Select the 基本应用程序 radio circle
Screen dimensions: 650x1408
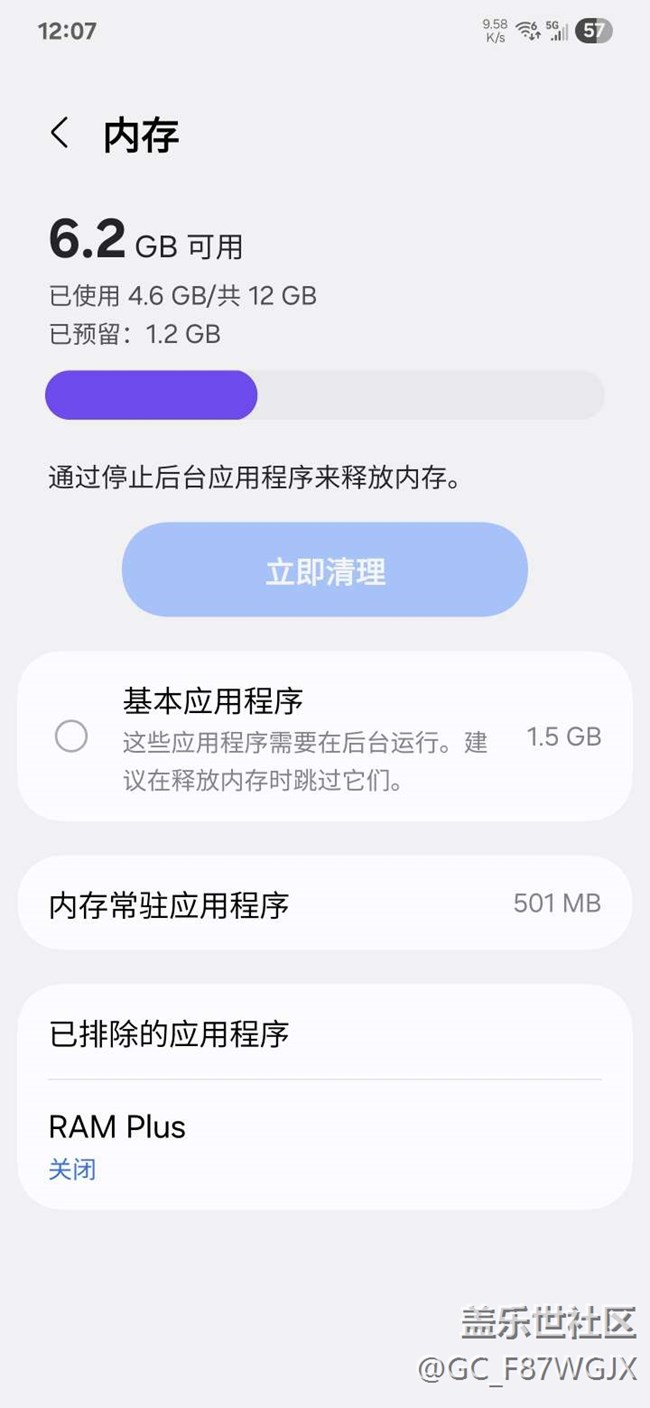(x=71, y=737)
